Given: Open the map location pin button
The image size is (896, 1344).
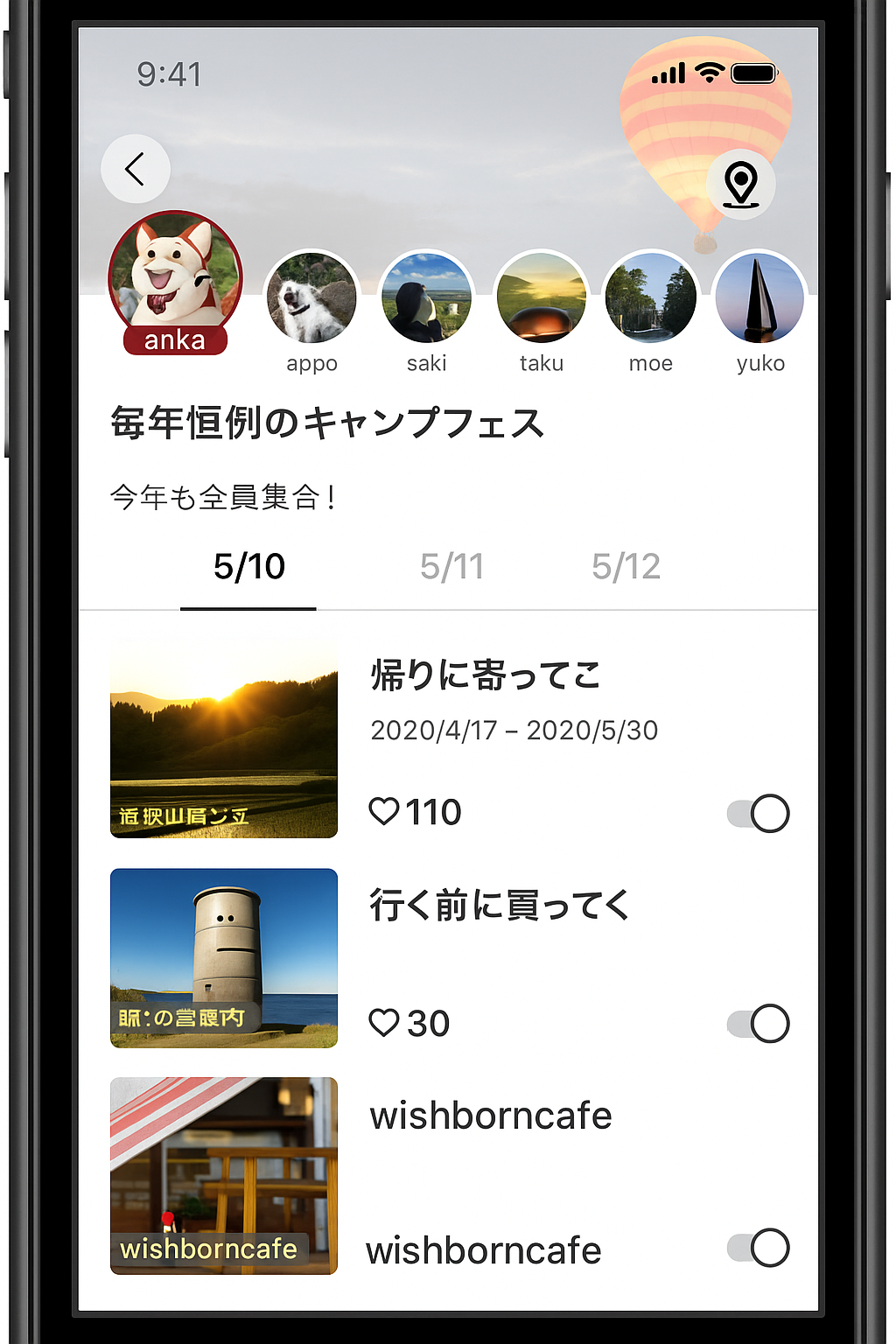Looking at the screenshot, I should [740, 184].
